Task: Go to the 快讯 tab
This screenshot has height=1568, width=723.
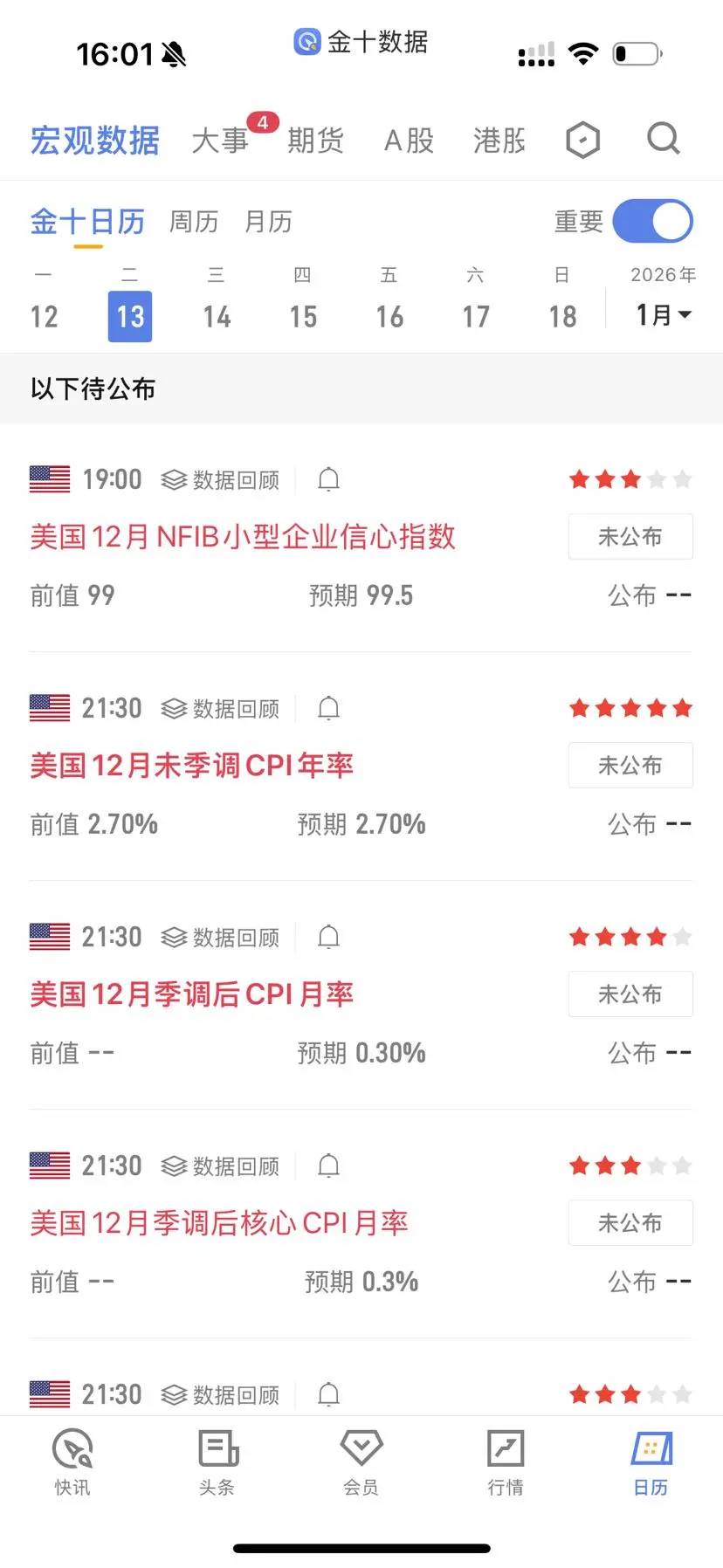Action: [x=72, y=1461]
